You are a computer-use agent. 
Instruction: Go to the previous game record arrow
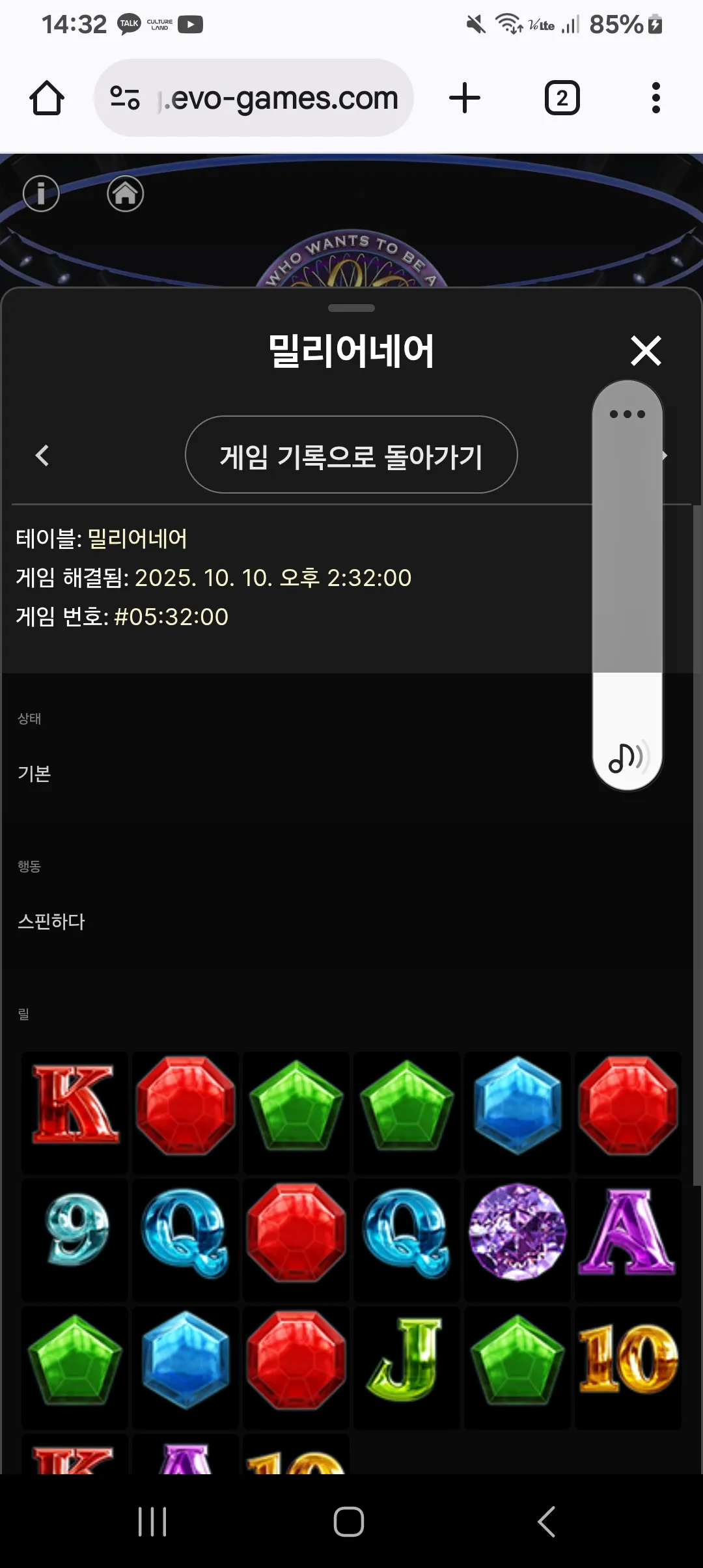(x=42, y=455)
